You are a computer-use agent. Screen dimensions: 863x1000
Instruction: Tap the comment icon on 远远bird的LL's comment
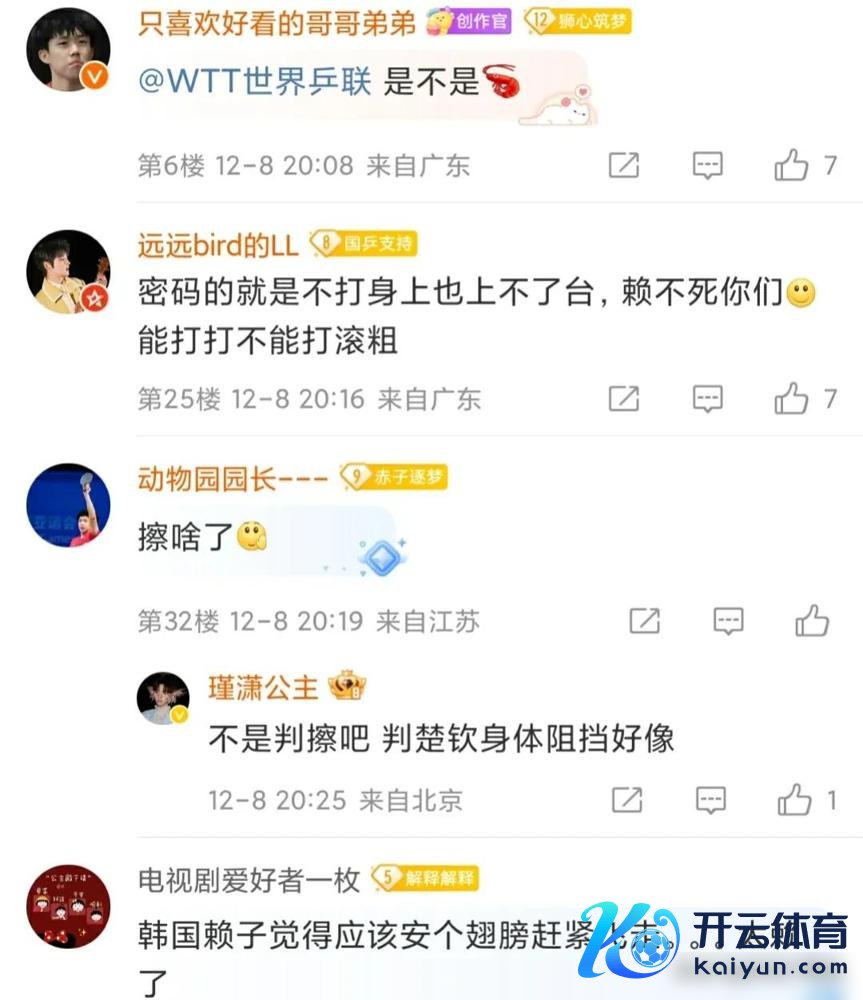point(708,399)
